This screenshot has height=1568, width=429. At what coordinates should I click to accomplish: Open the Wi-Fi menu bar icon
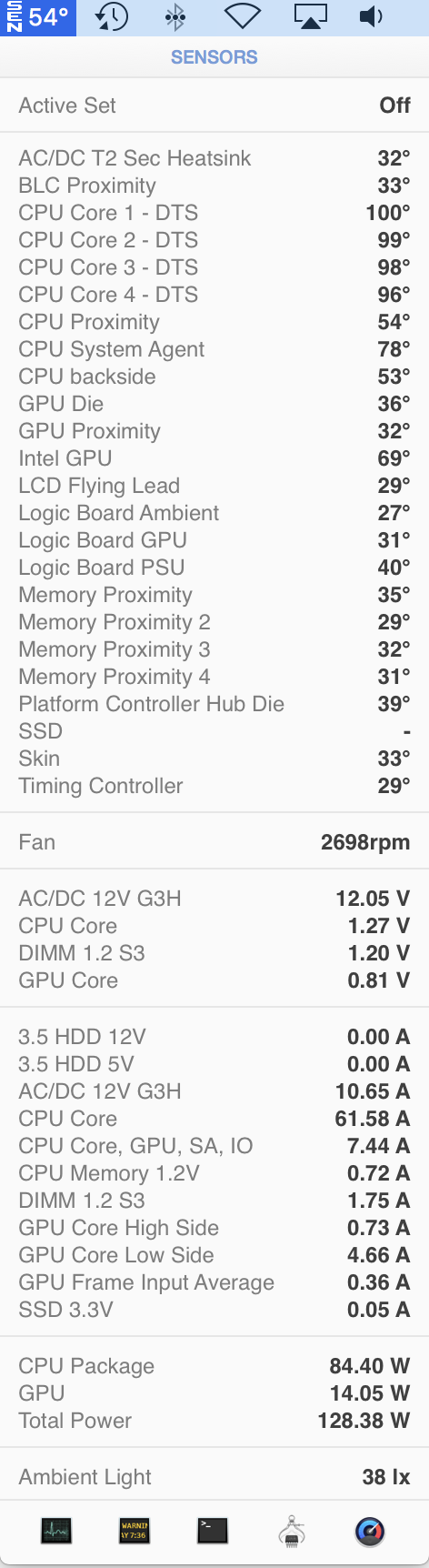(243, 16)
